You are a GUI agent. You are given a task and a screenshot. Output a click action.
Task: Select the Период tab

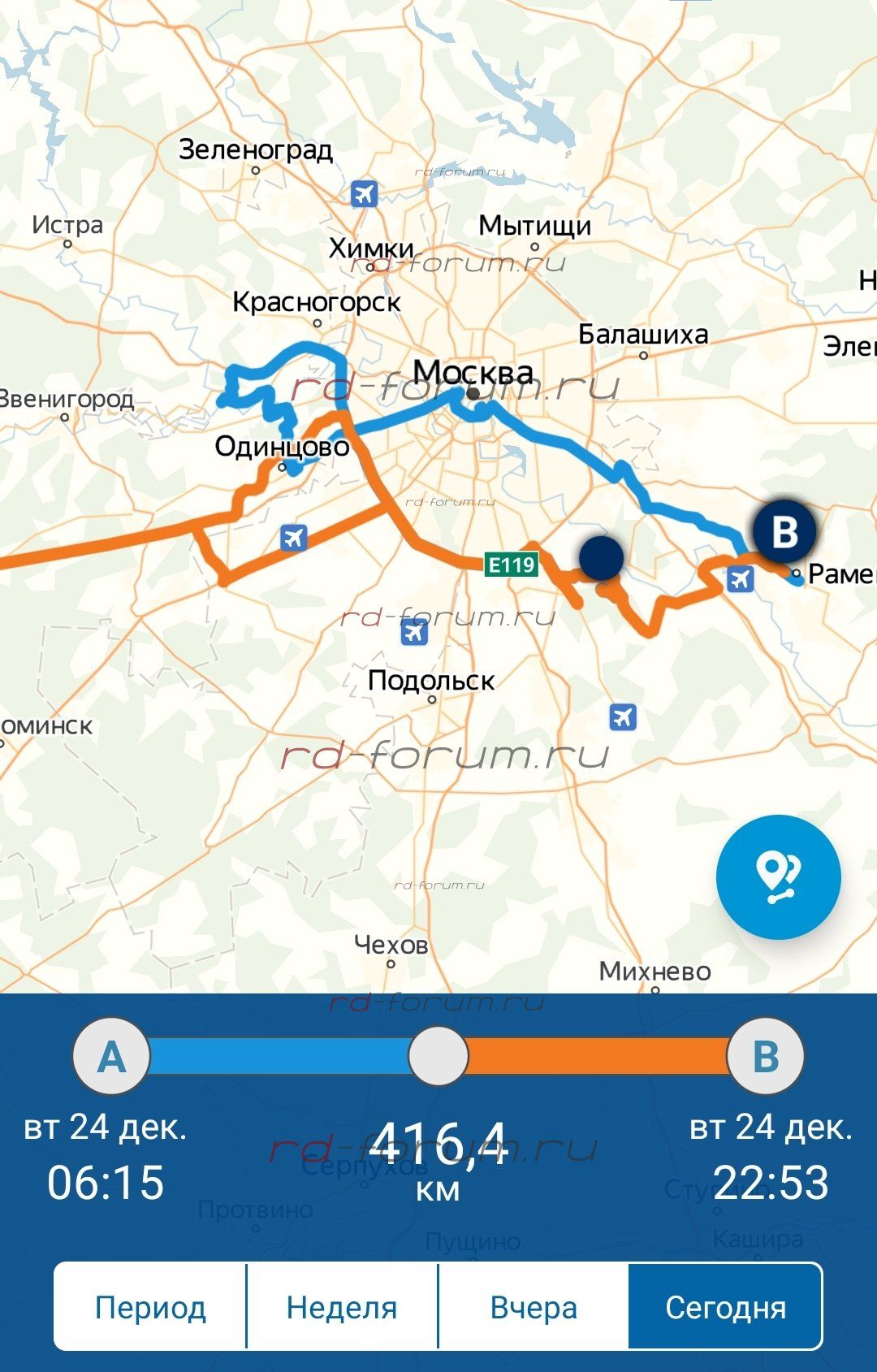click(150, 1308)
